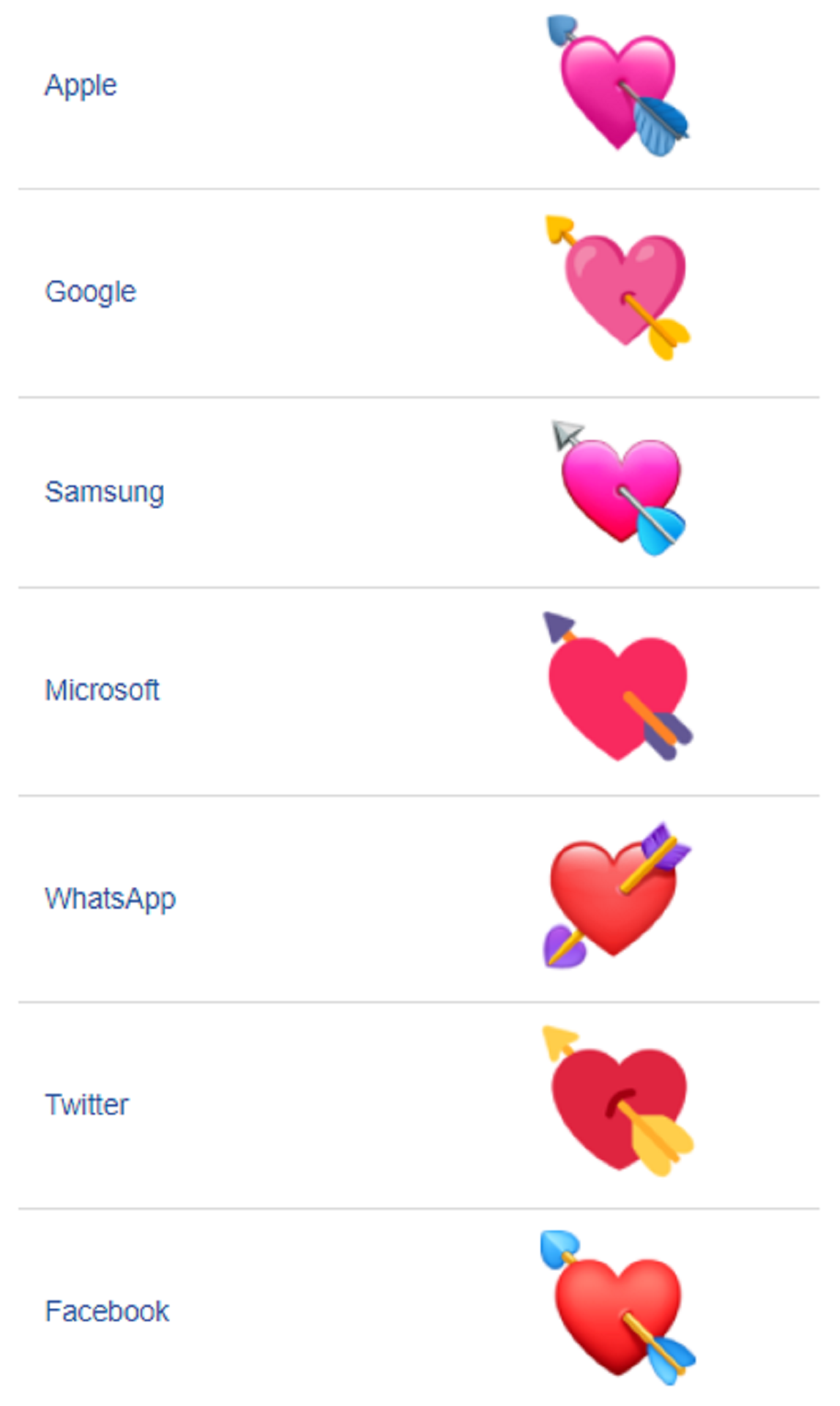Open the Facebook emoji link
This screenshot has height=1406, width=840.
click(x=107, y=1311)
